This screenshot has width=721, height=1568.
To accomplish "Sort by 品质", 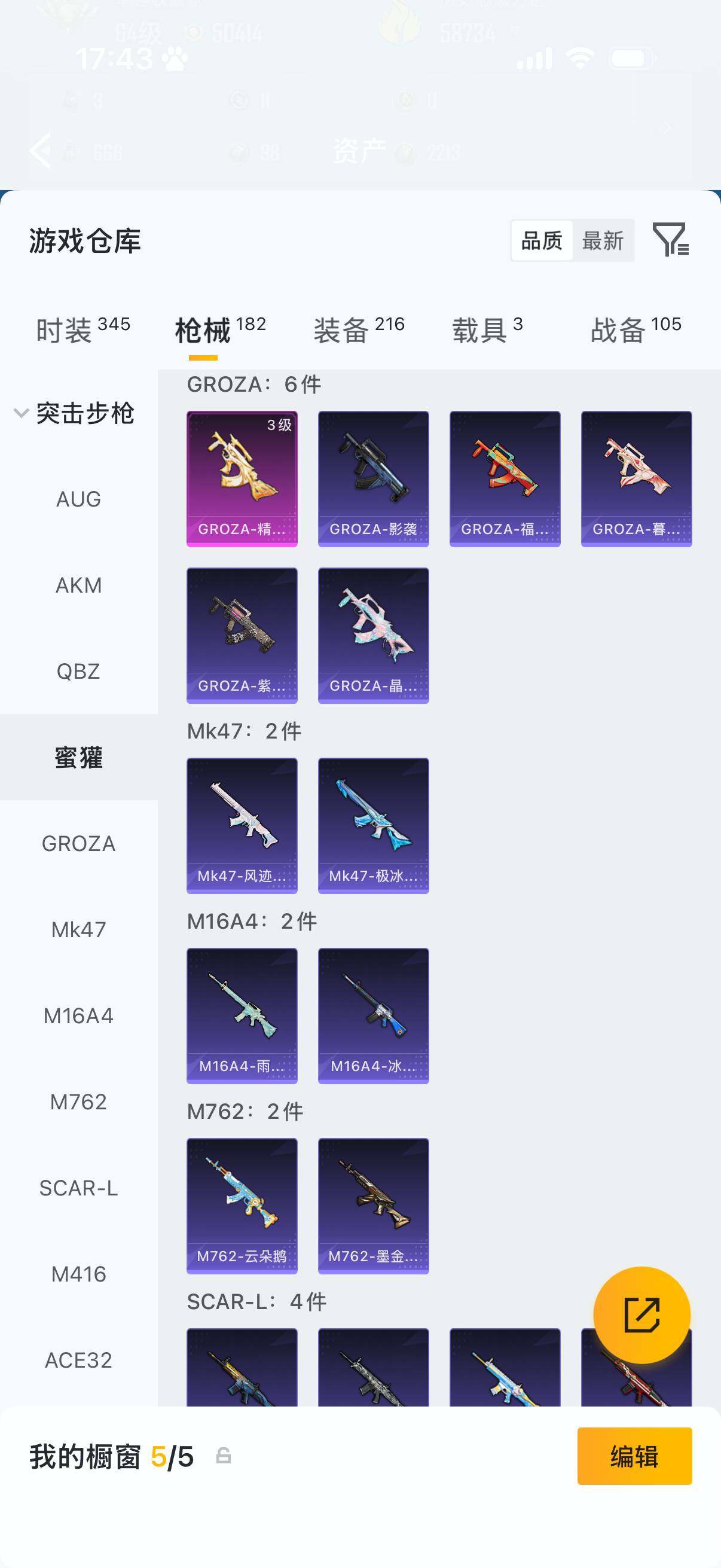I will (x=542, y=241).
